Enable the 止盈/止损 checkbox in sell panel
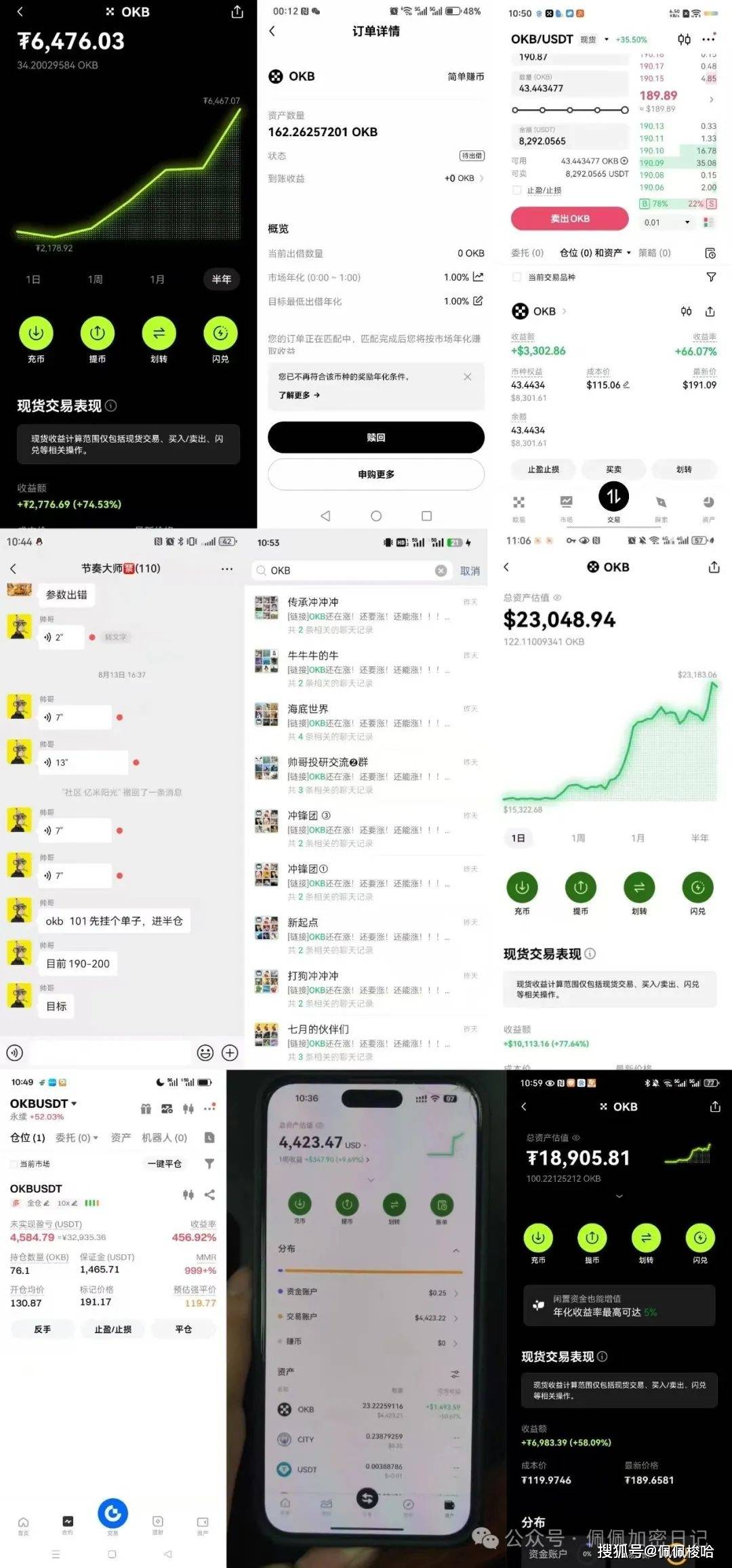Screen dimensions: 732x1568 (517, 190)
